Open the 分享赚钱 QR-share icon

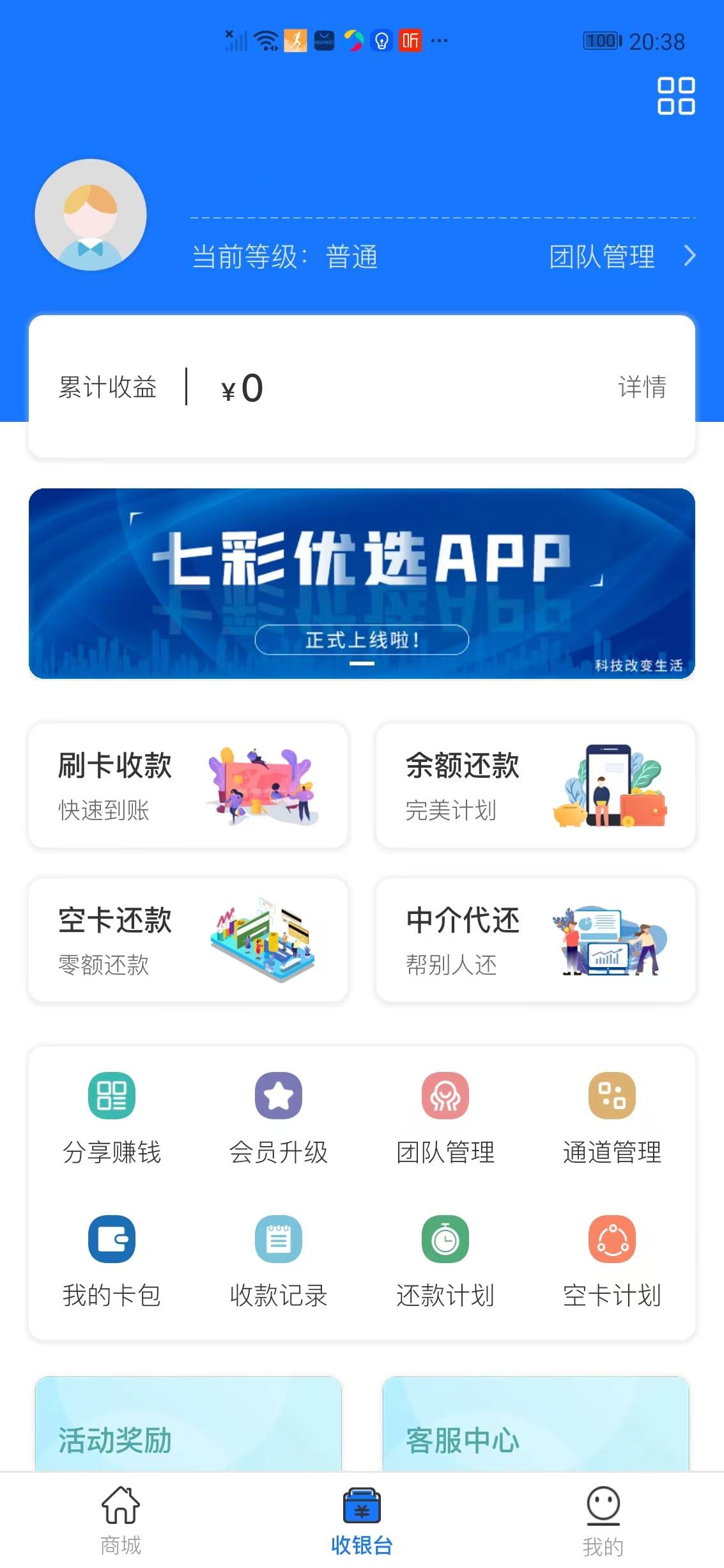[x=111, y=1096]
